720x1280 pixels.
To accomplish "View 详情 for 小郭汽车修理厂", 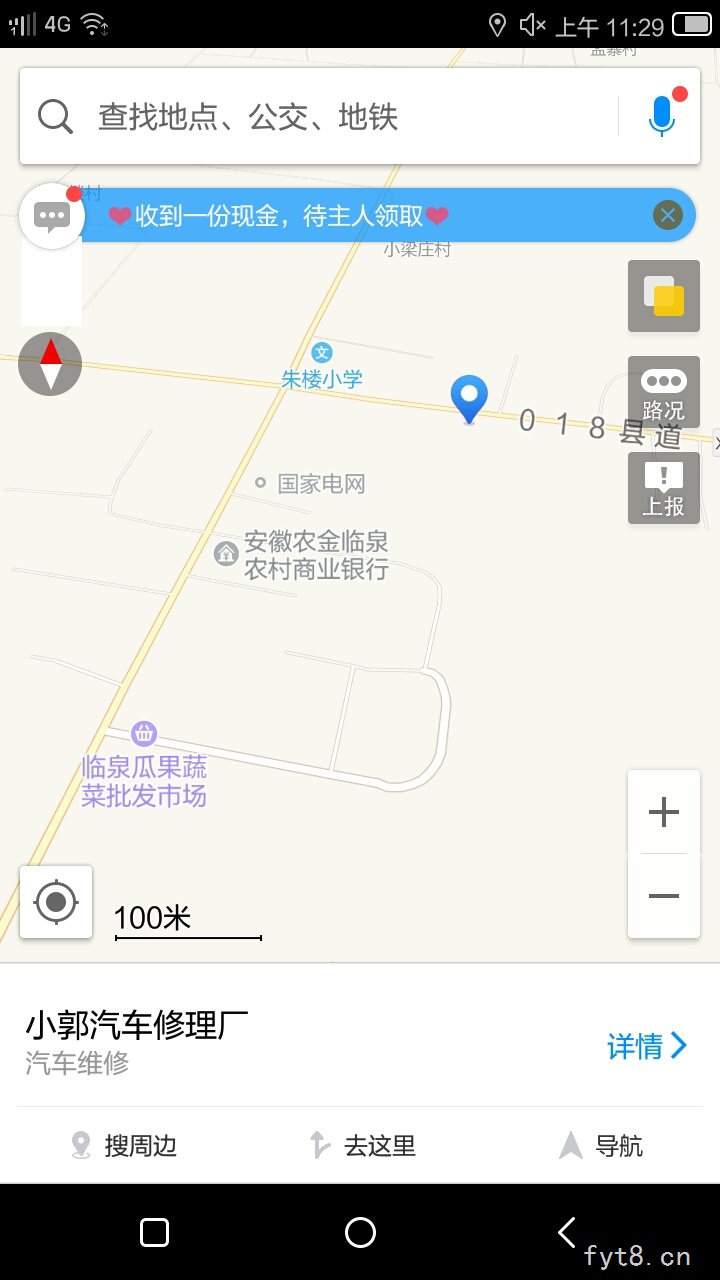I will coord(647,1046).
